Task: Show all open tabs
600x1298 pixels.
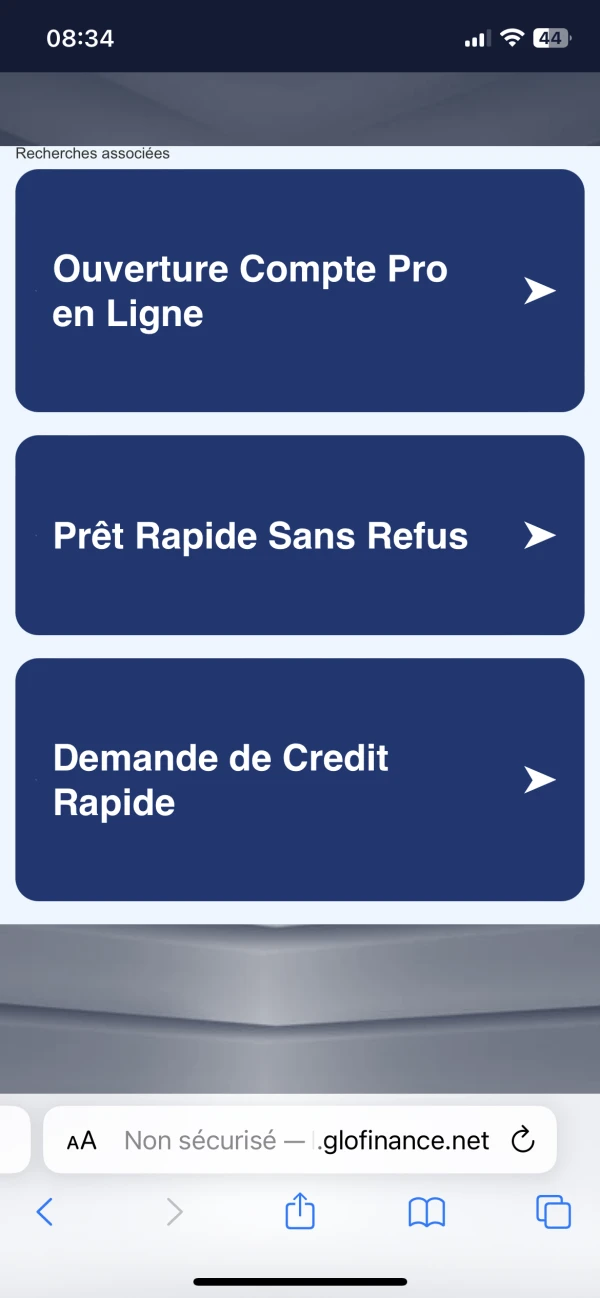Action: pyautogui.click(x=553, y=1213)
